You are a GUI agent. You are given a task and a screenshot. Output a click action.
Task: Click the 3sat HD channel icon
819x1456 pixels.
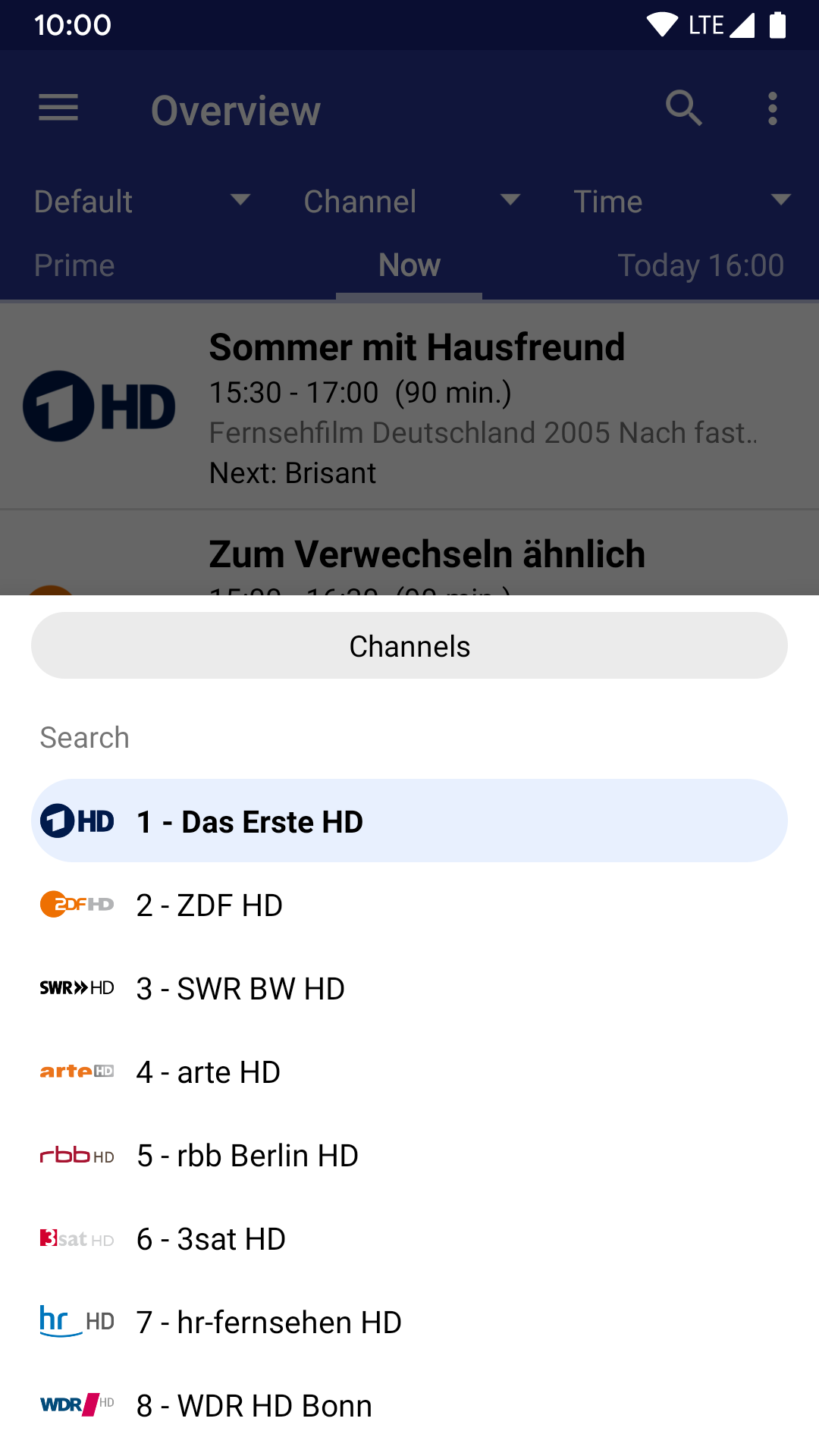(x=76, y=1238)
